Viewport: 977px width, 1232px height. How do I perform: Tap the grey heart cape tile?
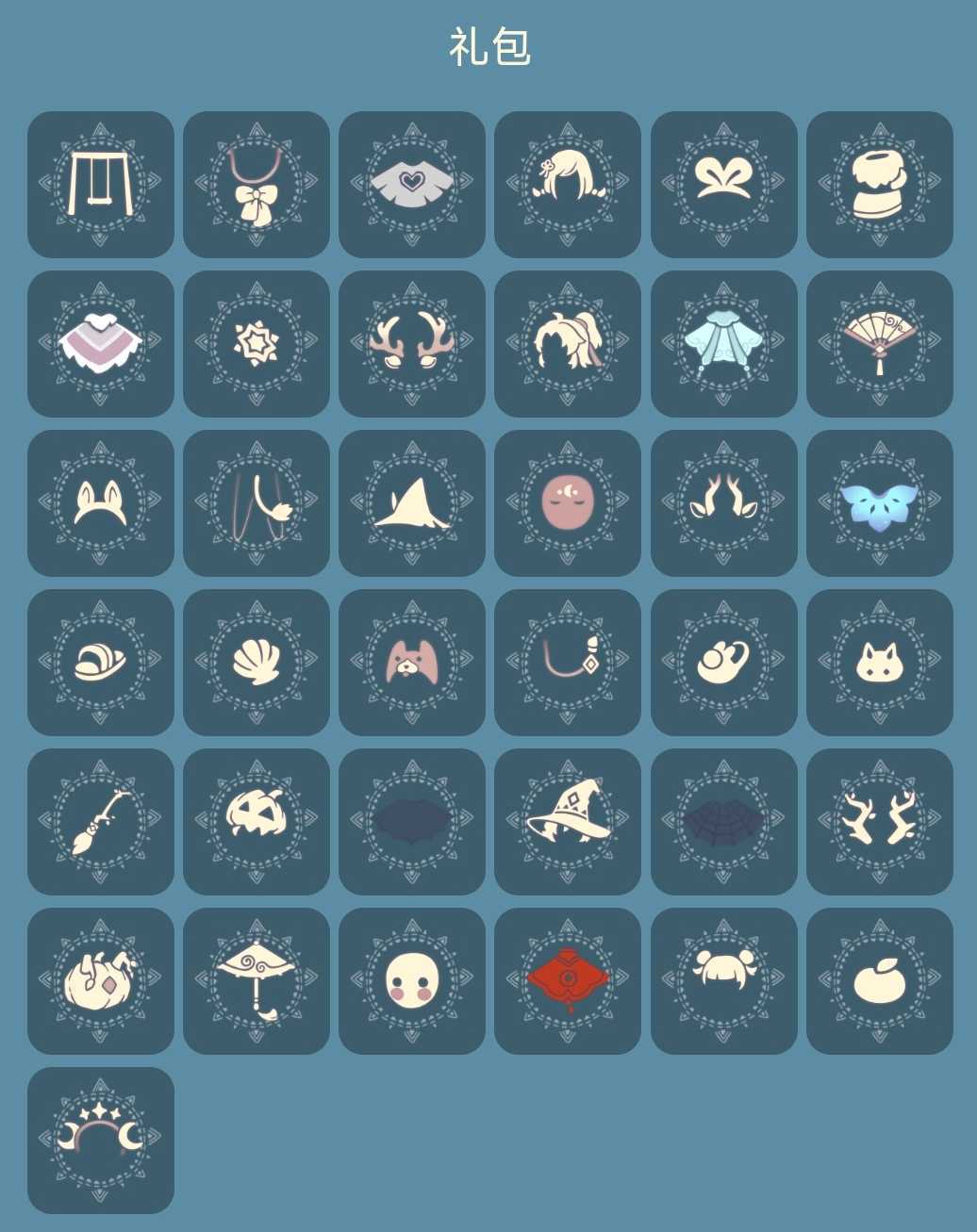412,184
